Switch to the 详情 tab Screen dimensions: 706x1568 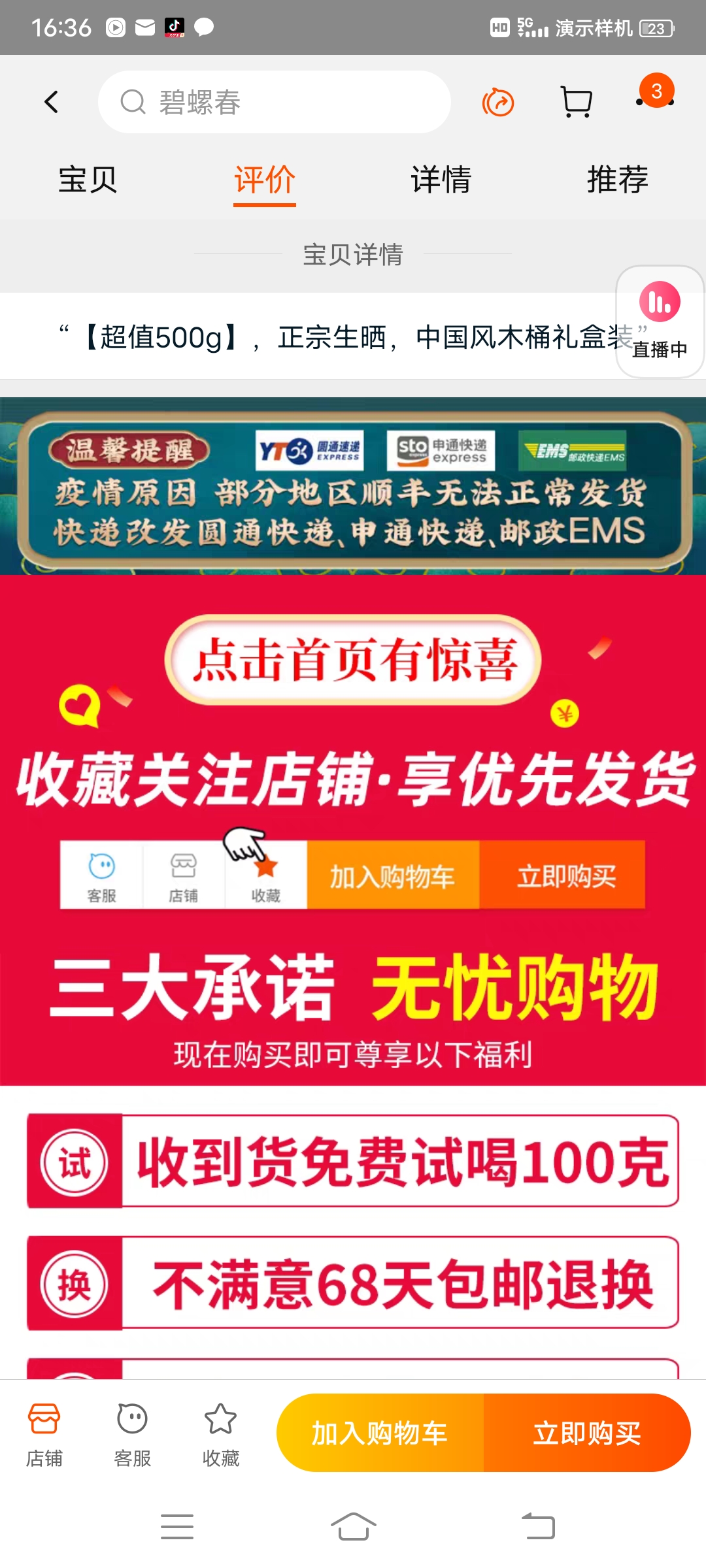(441, 180)
